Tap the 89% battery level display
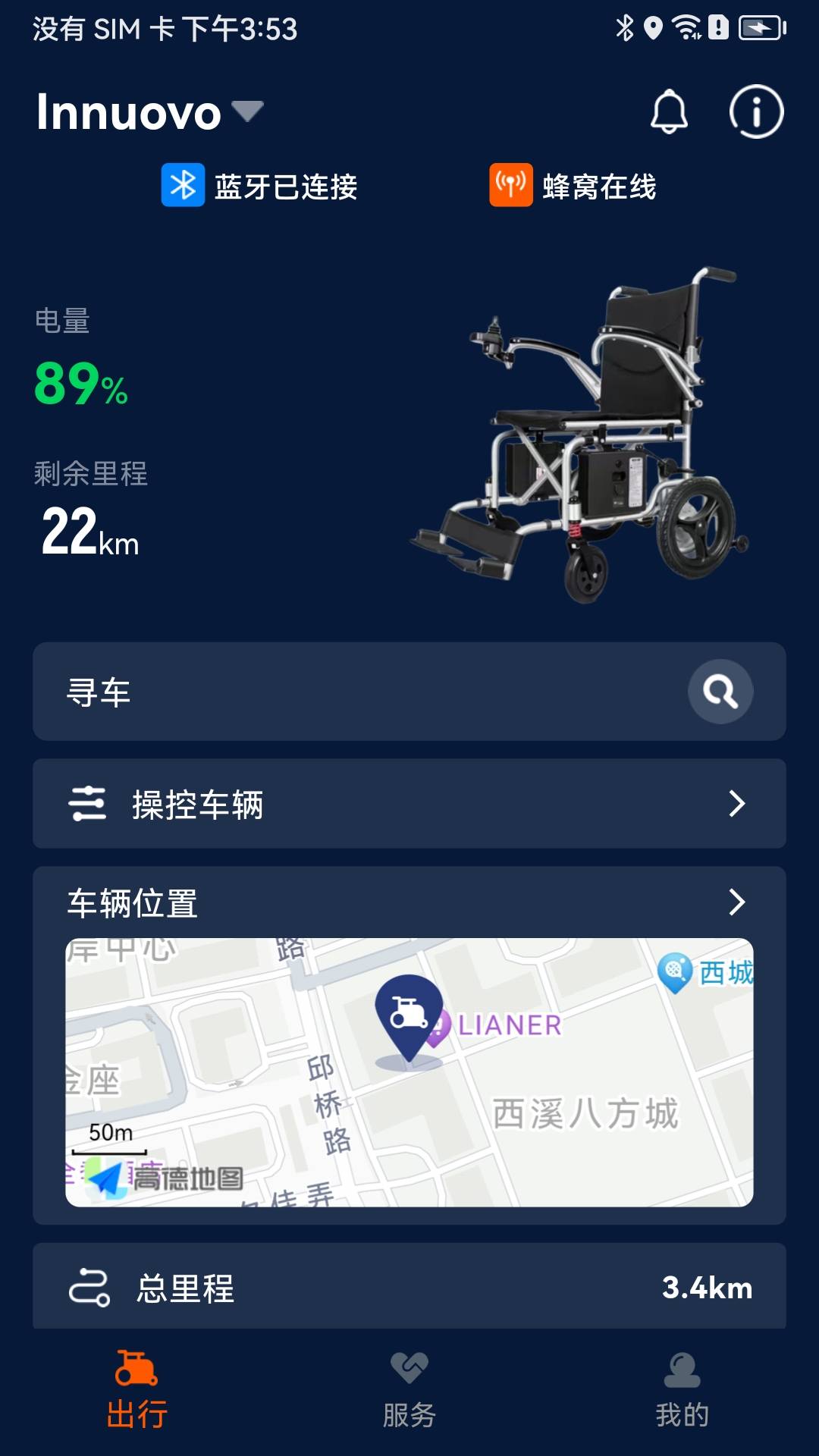819x1456 pixels. (80, 383)
